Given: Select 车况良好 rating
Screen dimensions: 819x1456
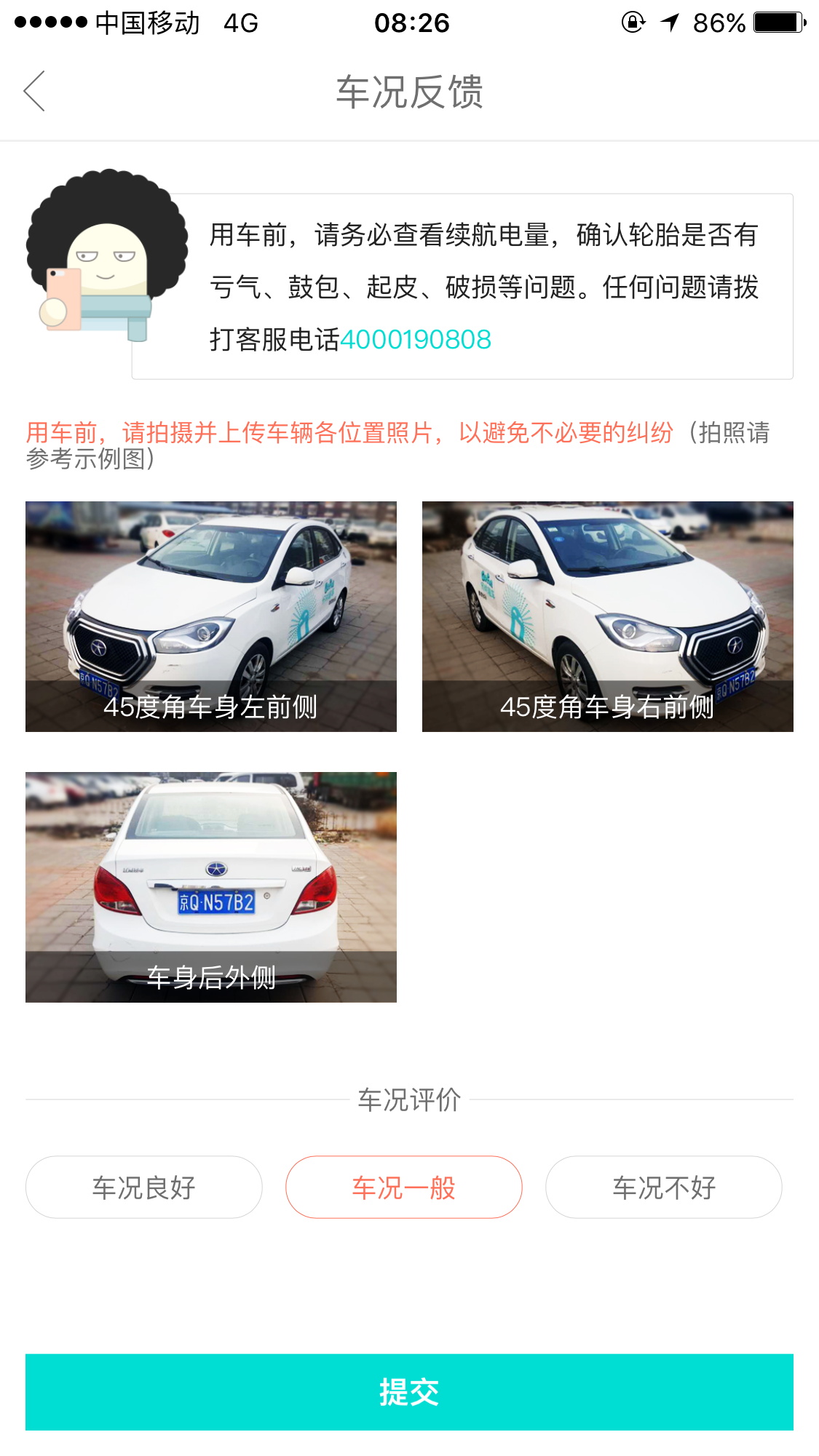Looking at the screenshot, I should (x=144, y=1188).
